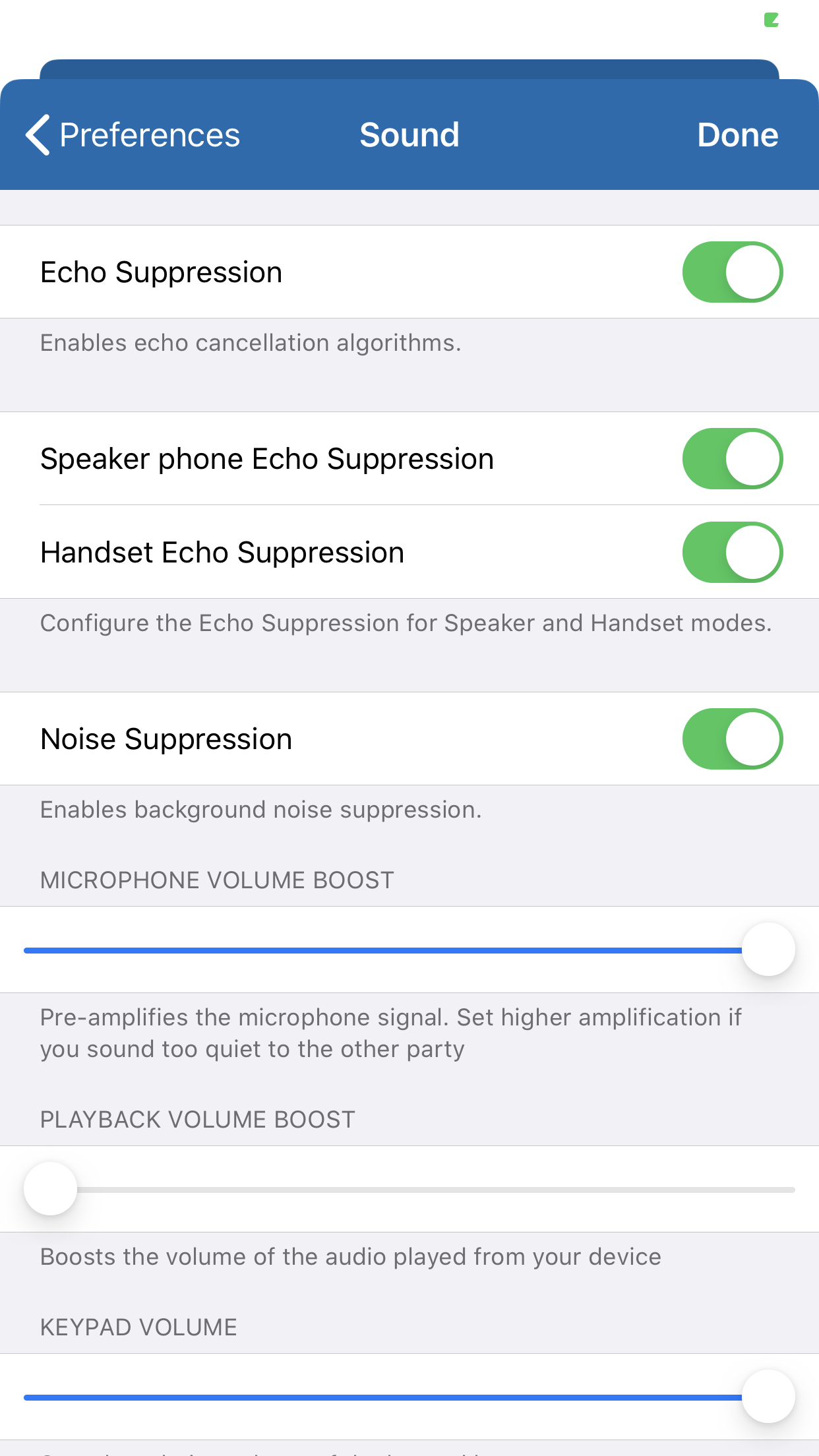Tap Done to close Sound settings
Viewport: 819px width, 1456px height.
coord(737,135)
